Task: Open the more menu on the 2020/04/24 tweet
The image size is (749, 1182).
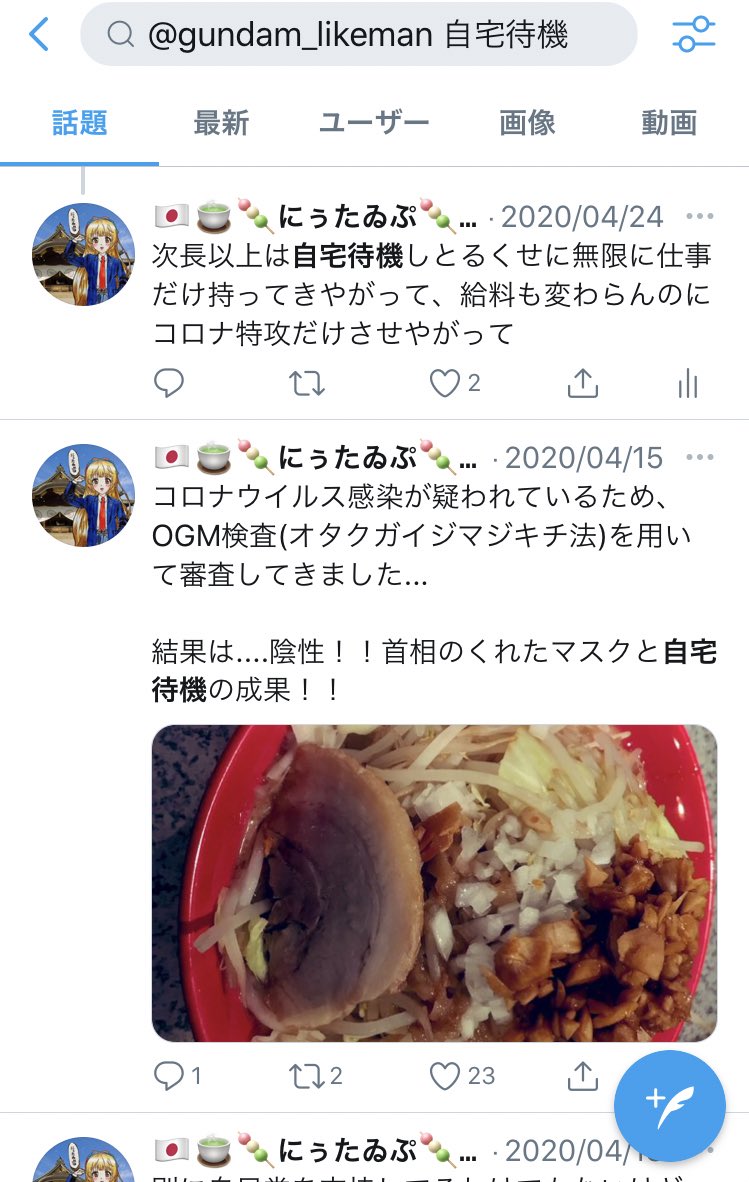Action: pos(700,217)
